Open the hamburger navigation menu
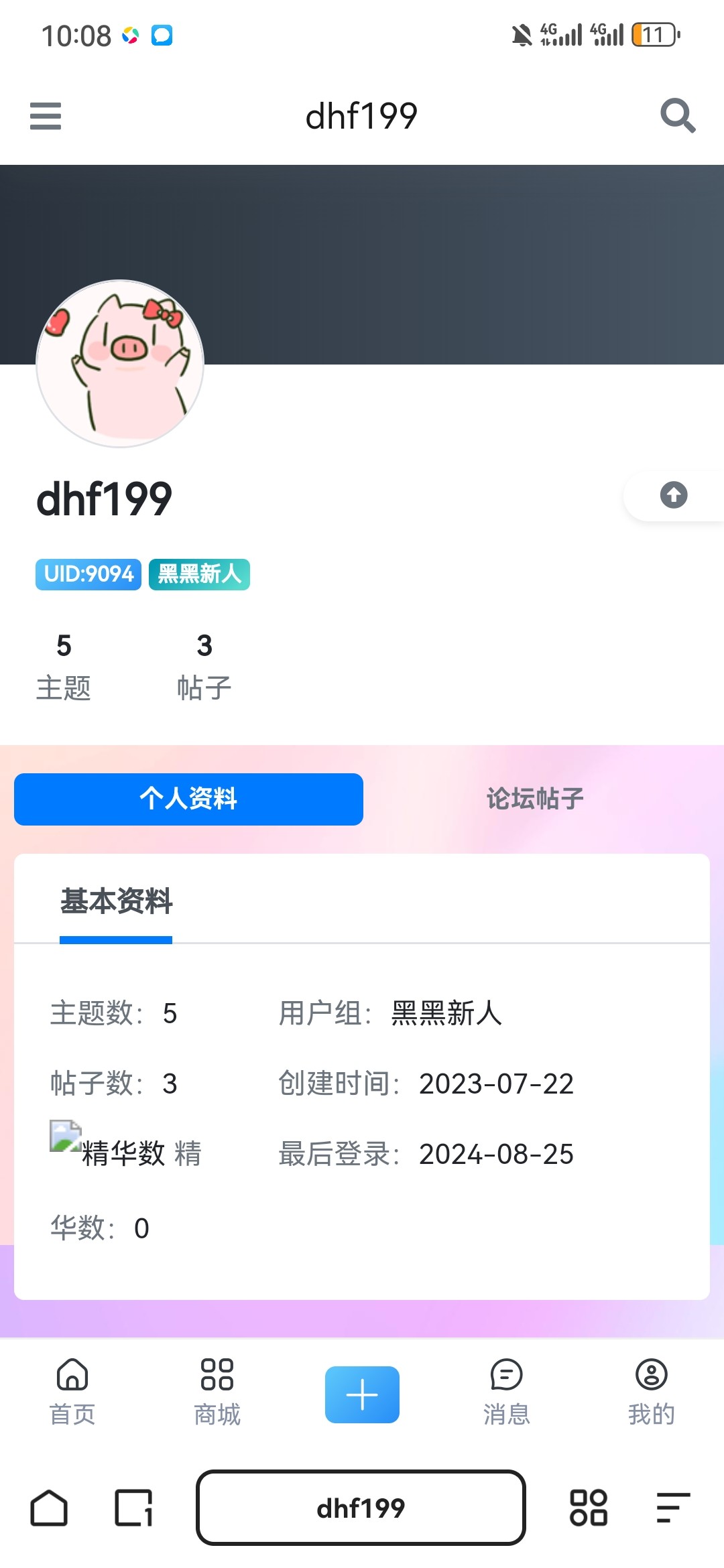Image resolution: width=724 pixels, height=1568 pixels. coord(45,116)
